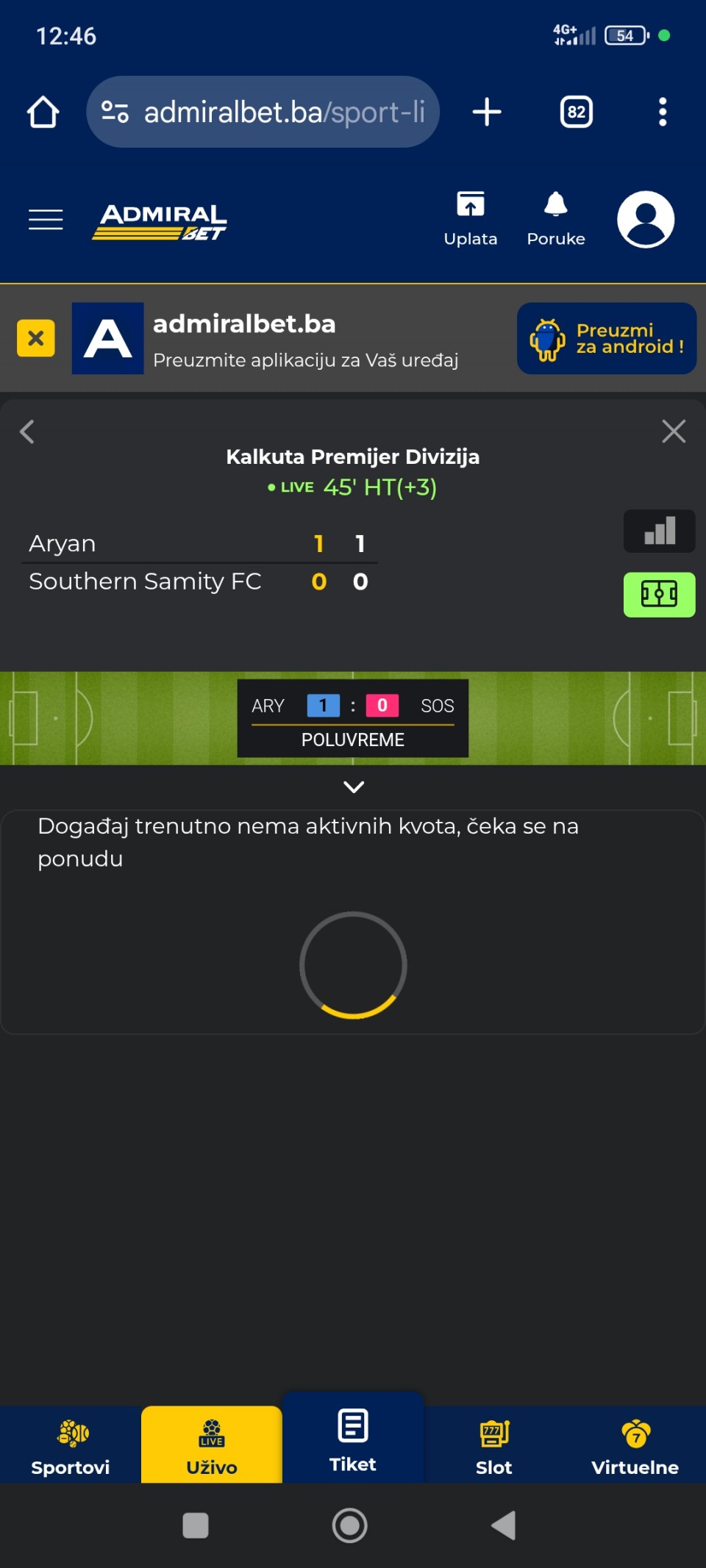Screen dimensions: 706x1568
Task: Open Poruke notifications bell
Action: [556, 219]
